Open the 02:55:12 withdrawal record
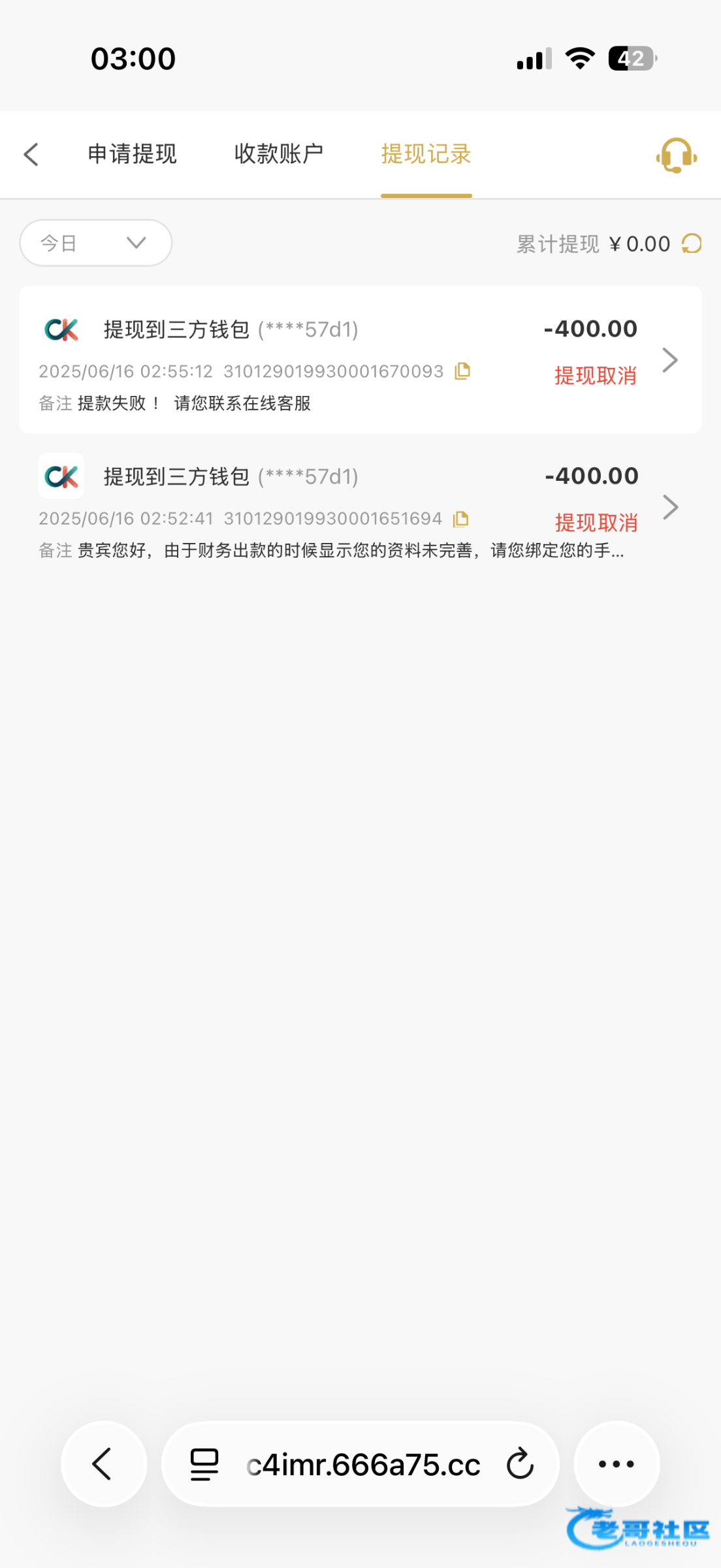Screen dimensions: 721x1568 coord(360,360)
